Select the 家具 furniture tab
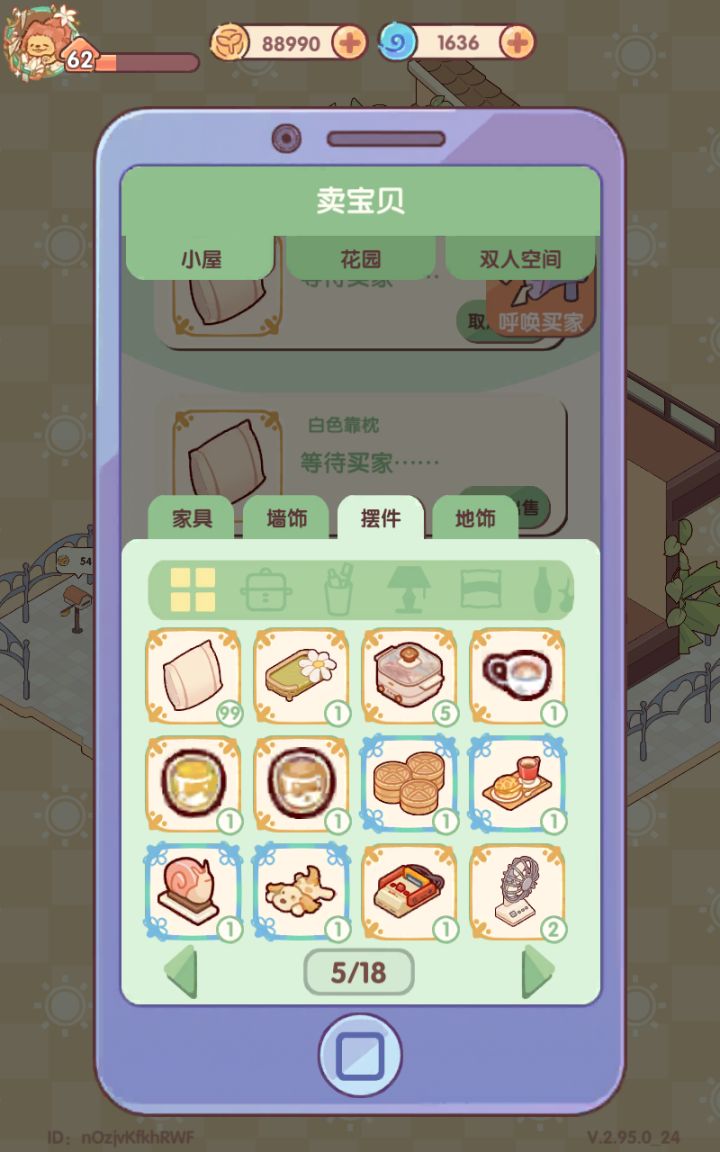Image resolution: width=720 pixels, height=1152 pixels. pos(192,519)
